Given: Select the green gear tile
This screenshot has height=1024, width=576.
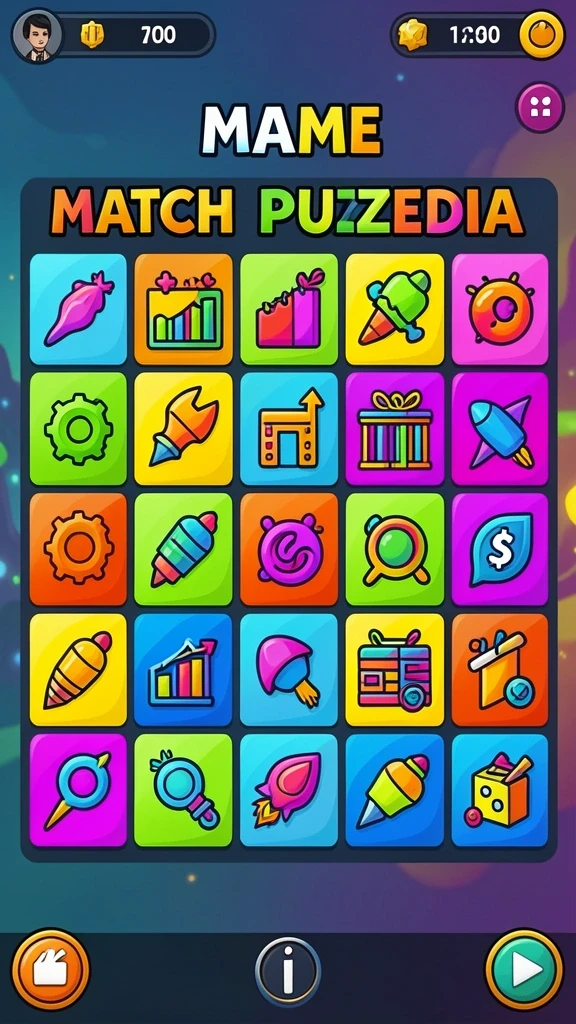Looking at the screenshot, I should click(78, 429).
